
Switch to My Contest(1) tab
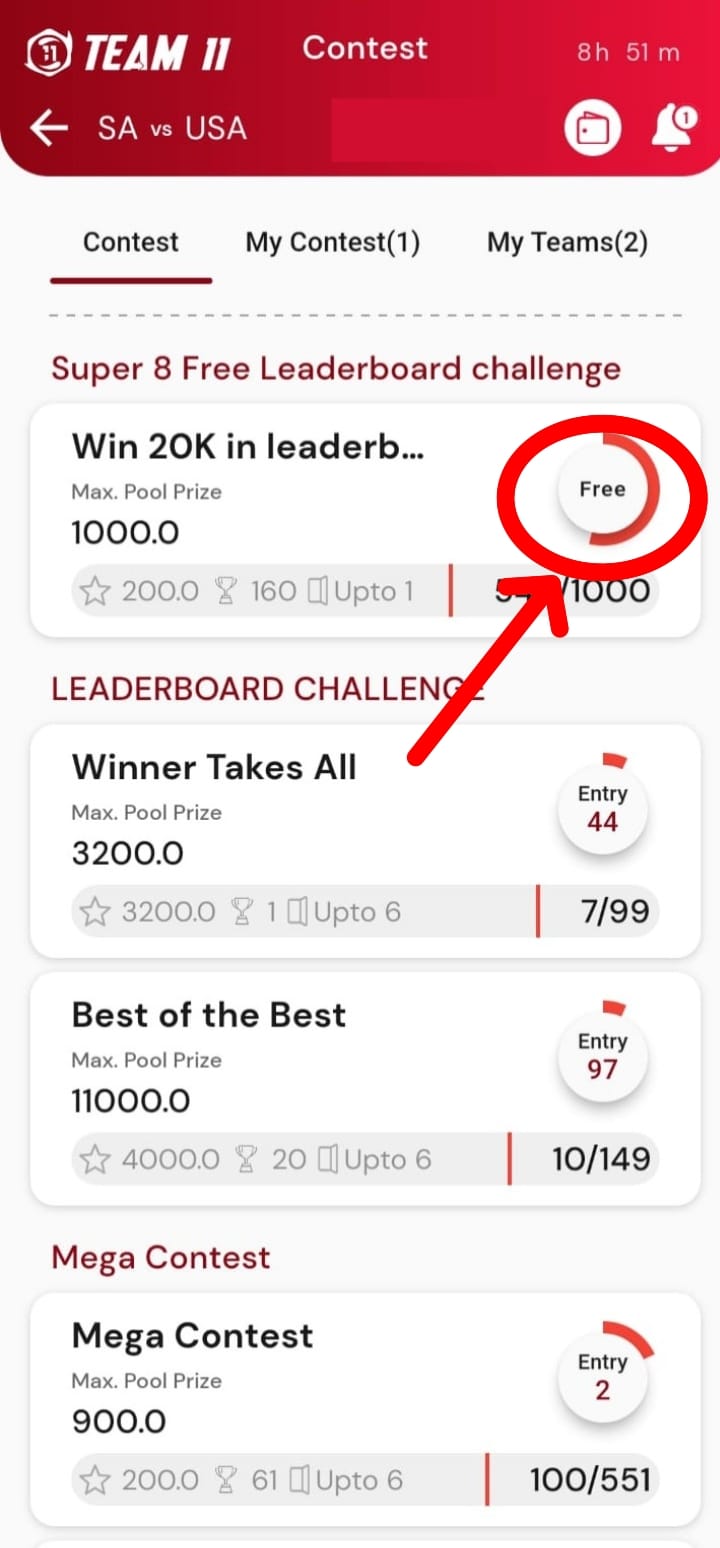click(332, 242)
